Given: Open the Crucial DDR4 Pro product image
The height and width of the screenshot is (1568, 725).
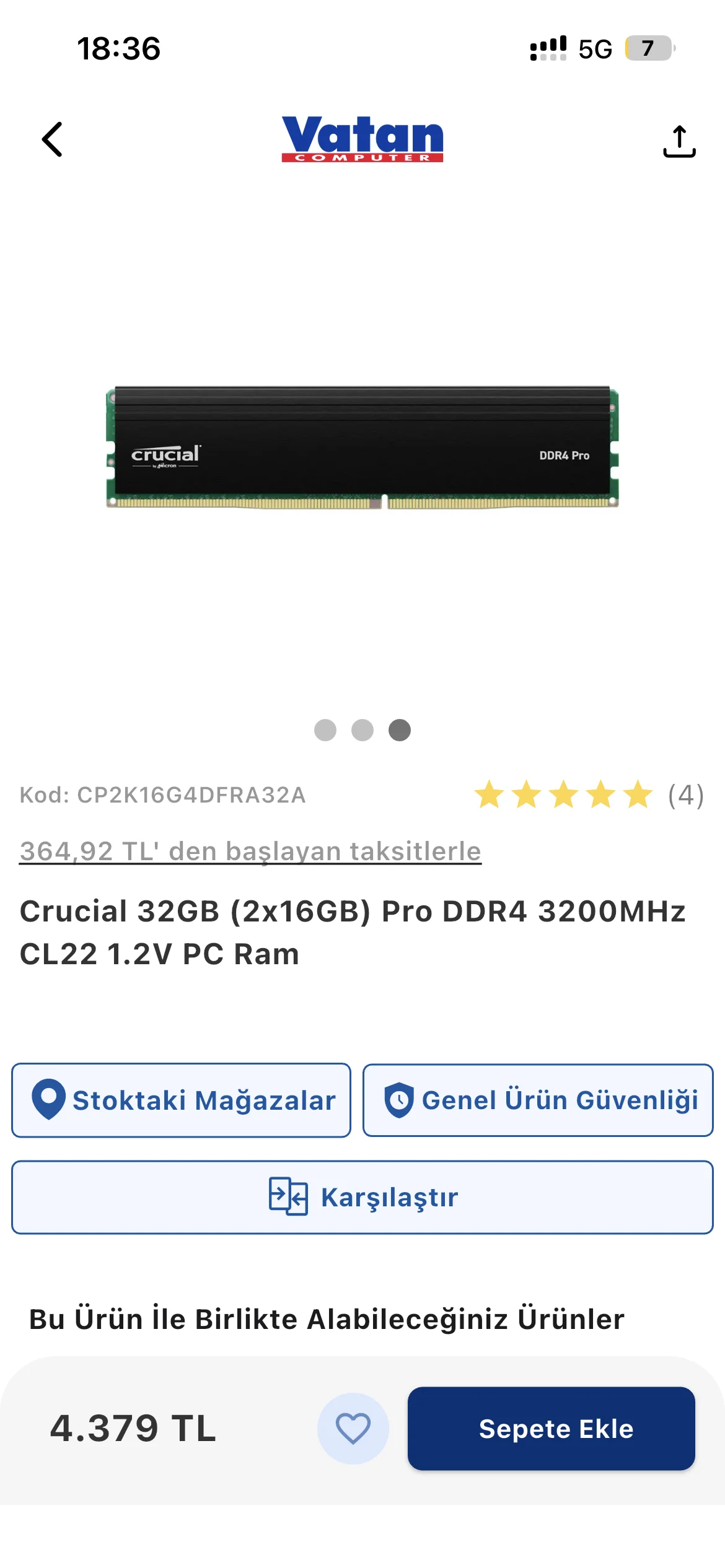Looking at the screenshot, I should 362,447.
